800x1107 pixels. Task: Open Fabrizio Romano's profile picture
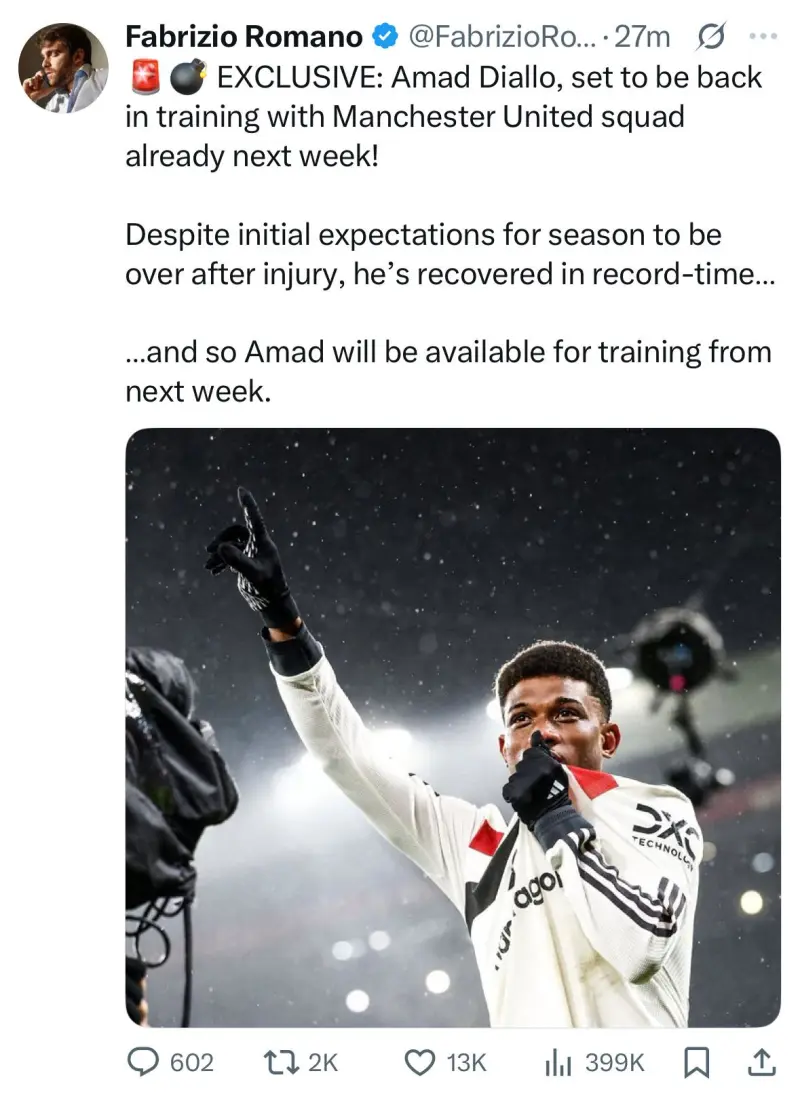coord(63,68)
